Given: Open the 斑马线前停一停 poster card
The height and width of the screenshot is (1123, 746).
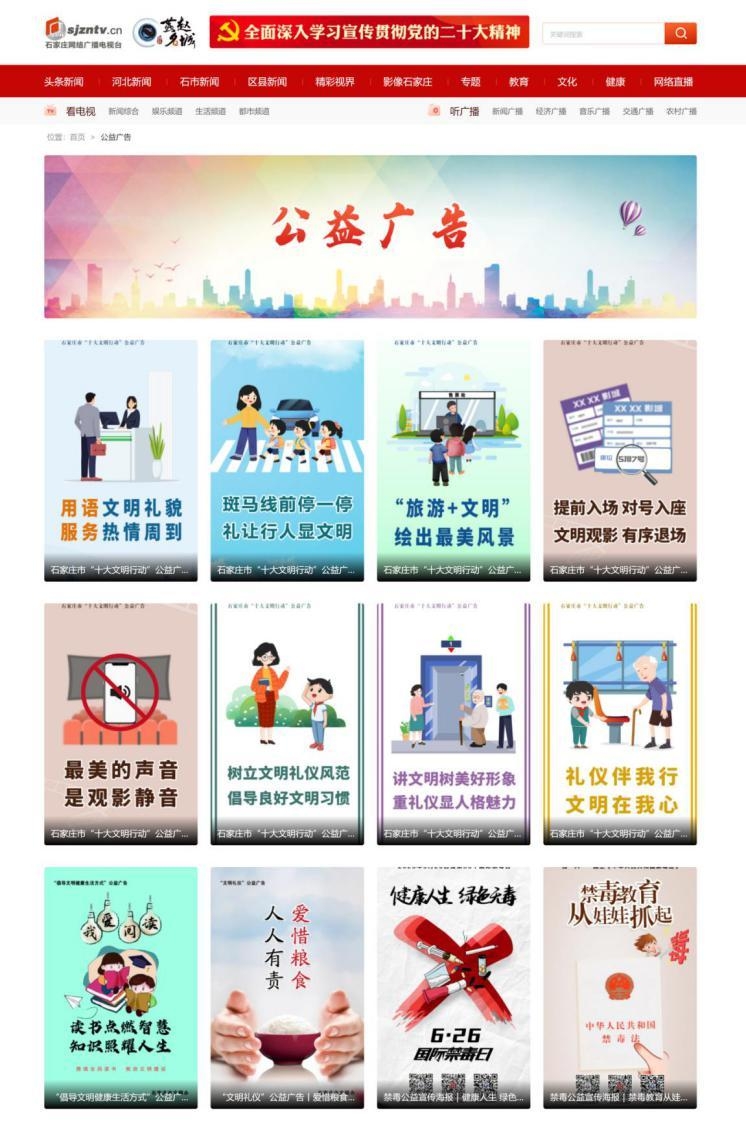Looking at the screenshot, I should 287,460.
